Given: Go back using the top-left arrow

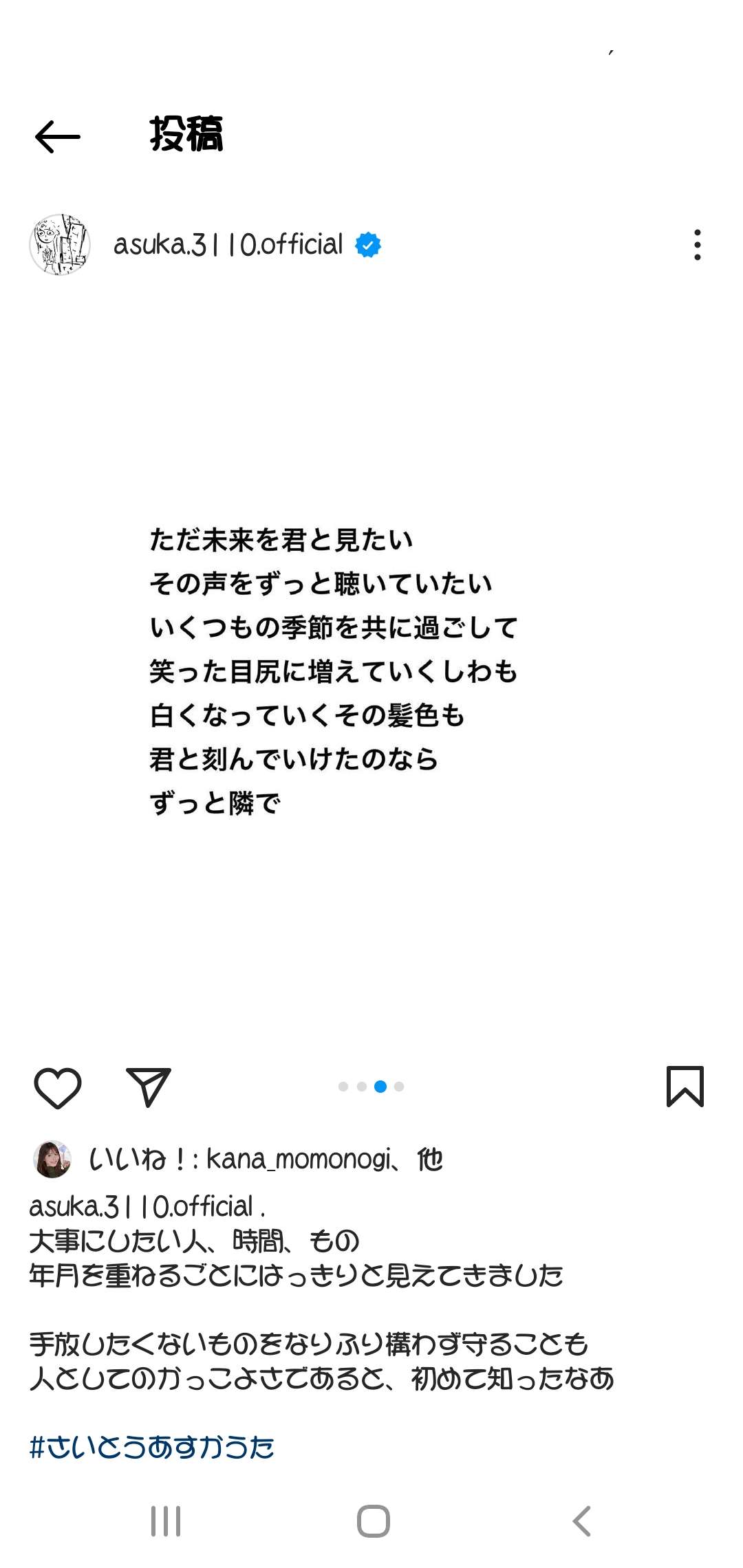Looking at the screenshot, I should pos(58,136).
